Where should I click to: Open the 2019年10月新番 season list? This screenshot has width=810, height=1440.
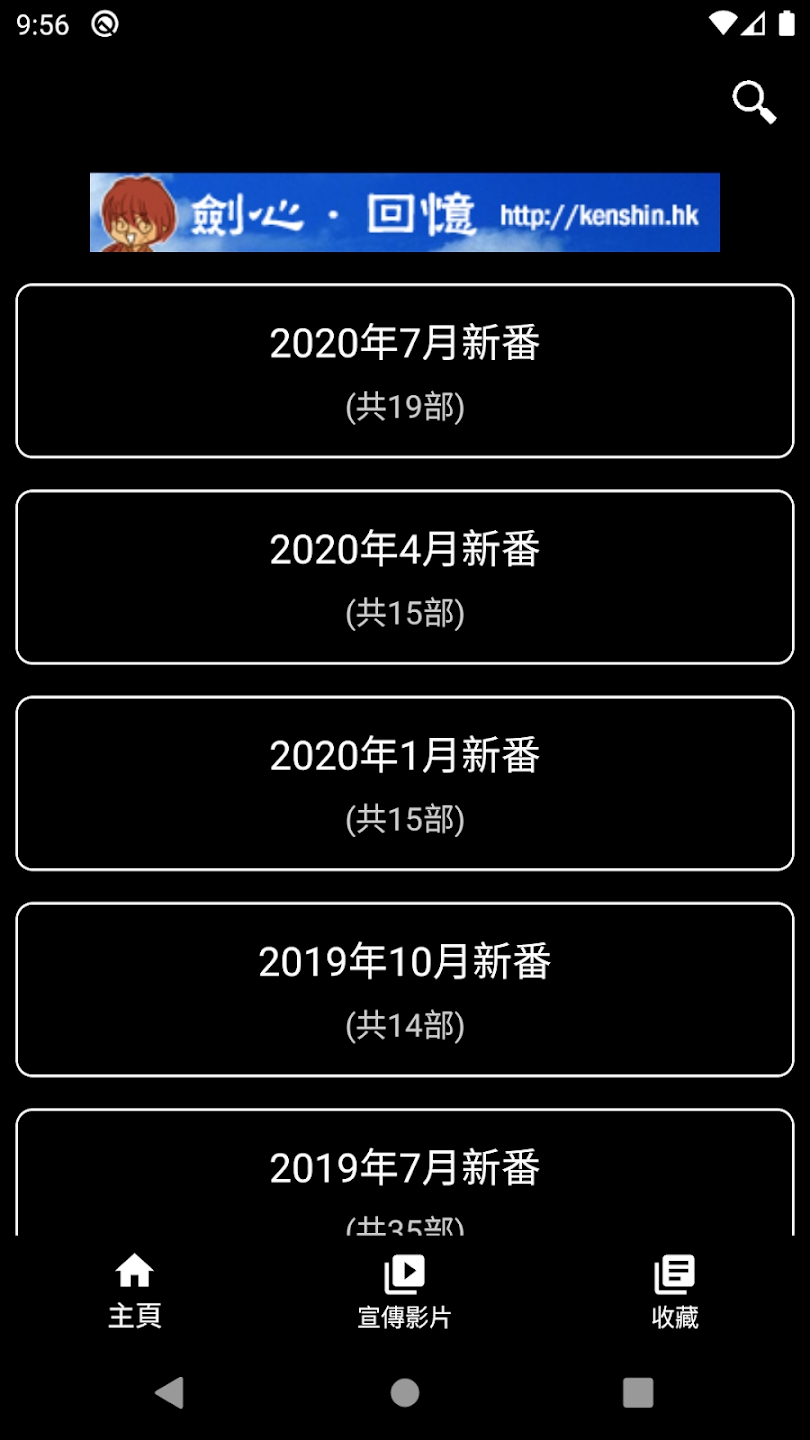(404, 989)
